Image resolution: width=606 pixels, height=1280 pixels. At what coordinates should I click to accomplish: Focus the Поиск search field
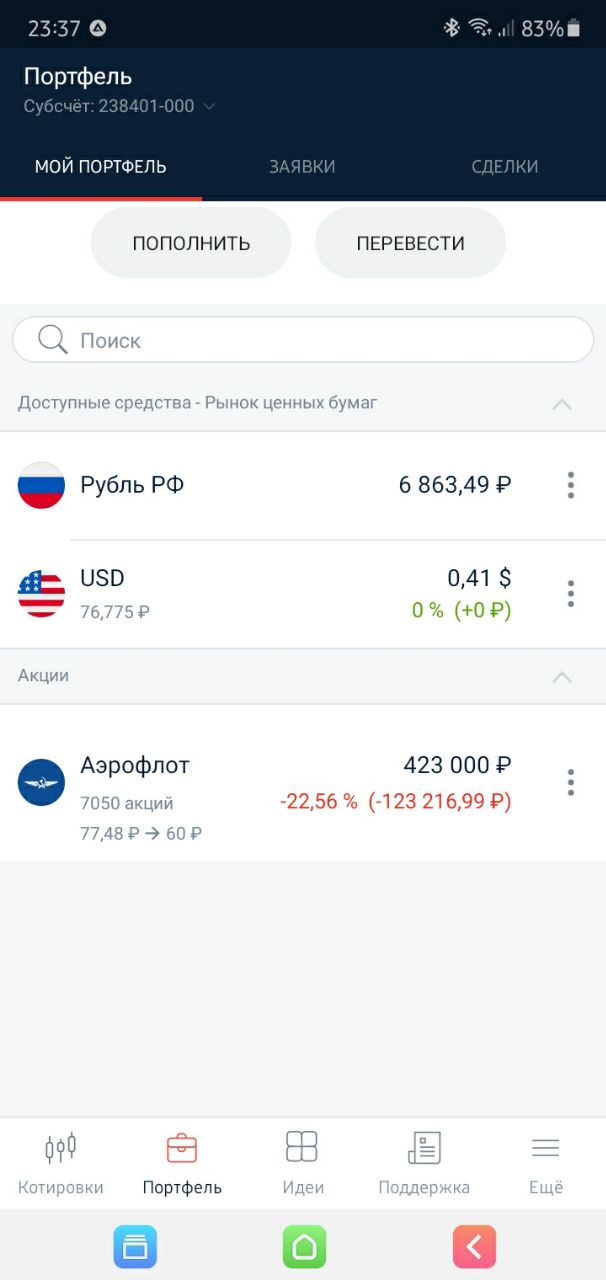(x=303, y=340)
